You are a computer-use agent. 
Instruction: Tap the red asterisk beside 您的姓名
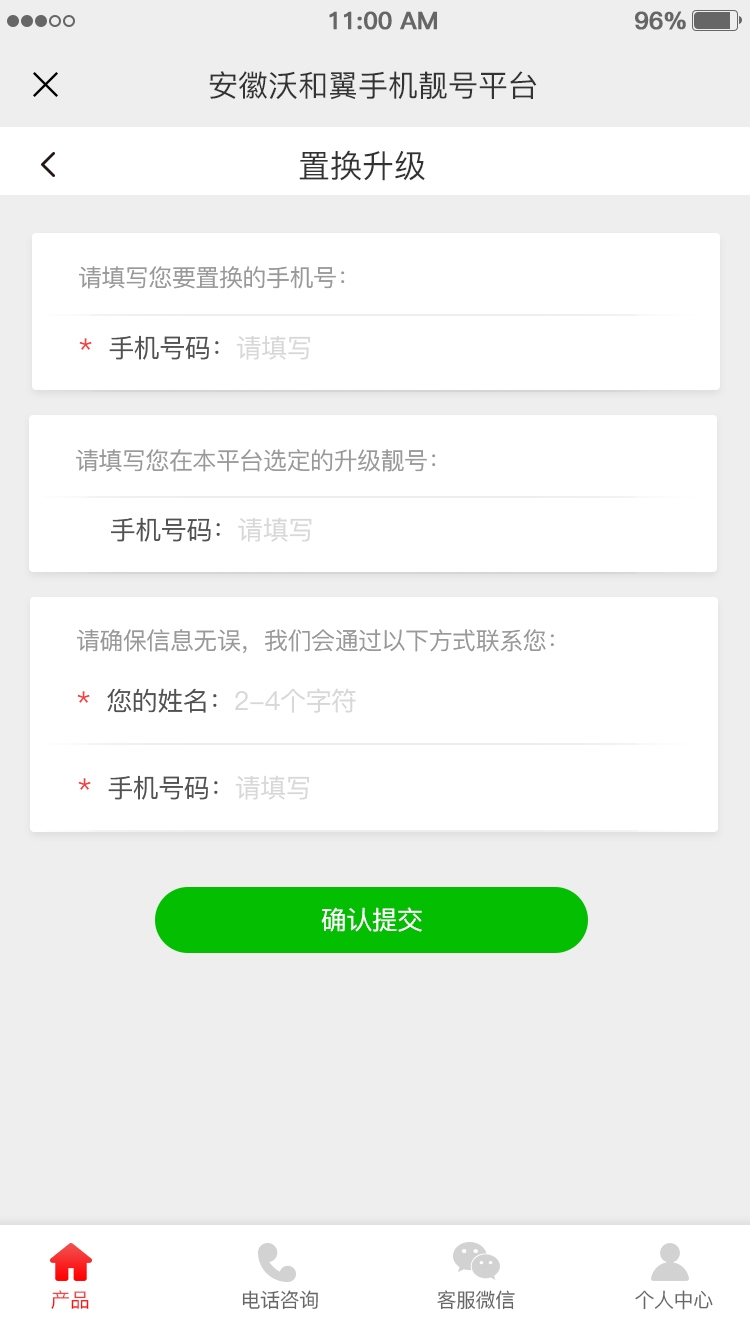[83, 699]
